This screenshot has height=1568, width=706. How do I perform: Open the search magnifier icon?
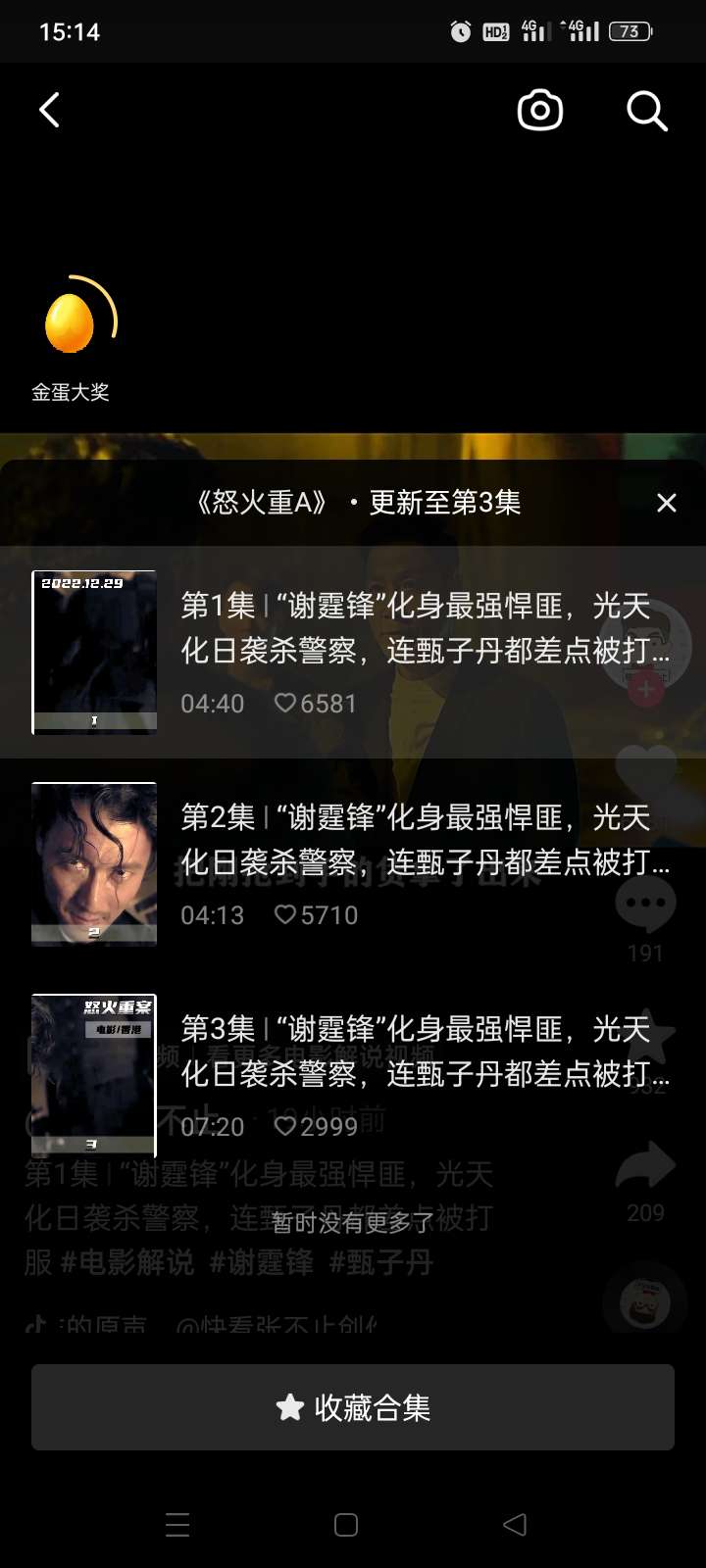tap(647, 111)
